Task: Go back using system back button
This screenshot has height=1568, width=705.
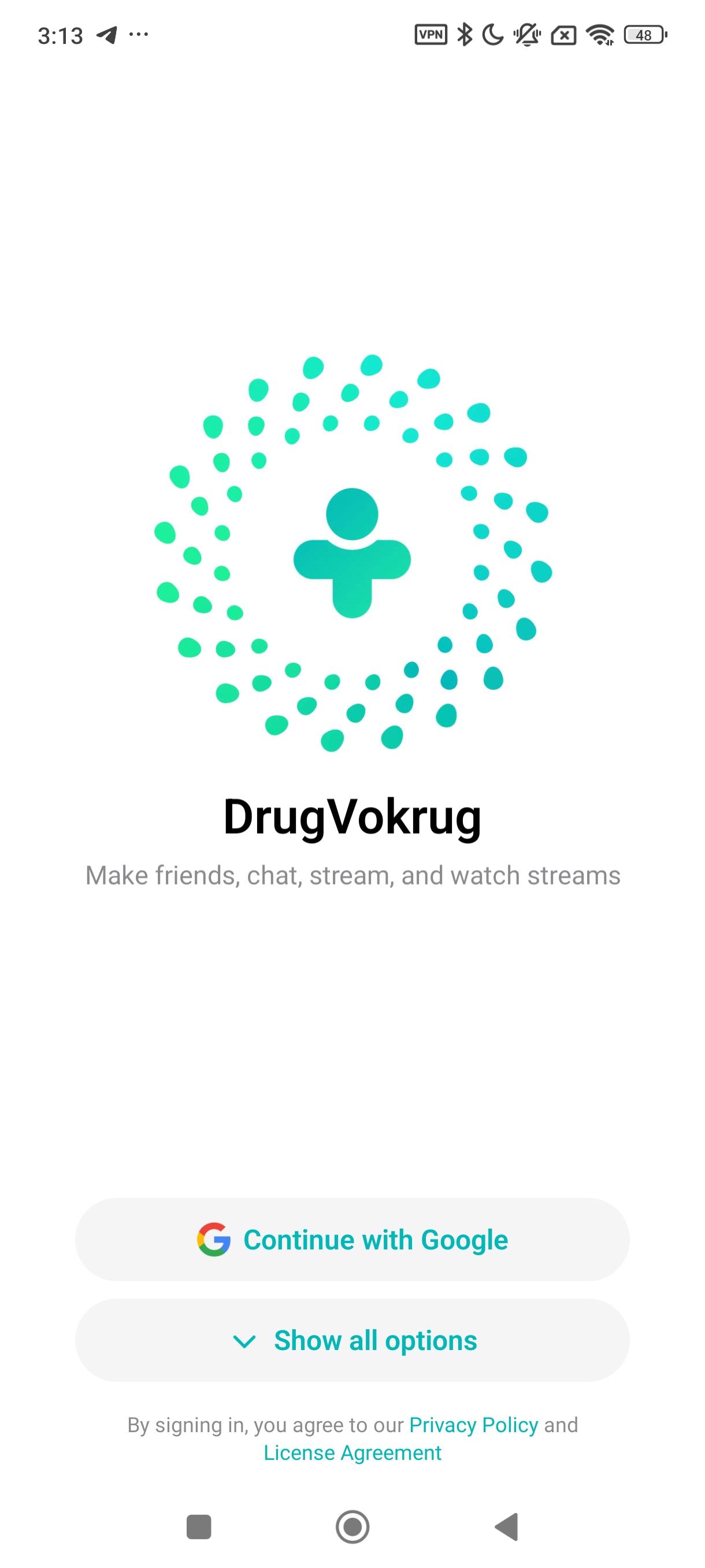Action: 507,1526
